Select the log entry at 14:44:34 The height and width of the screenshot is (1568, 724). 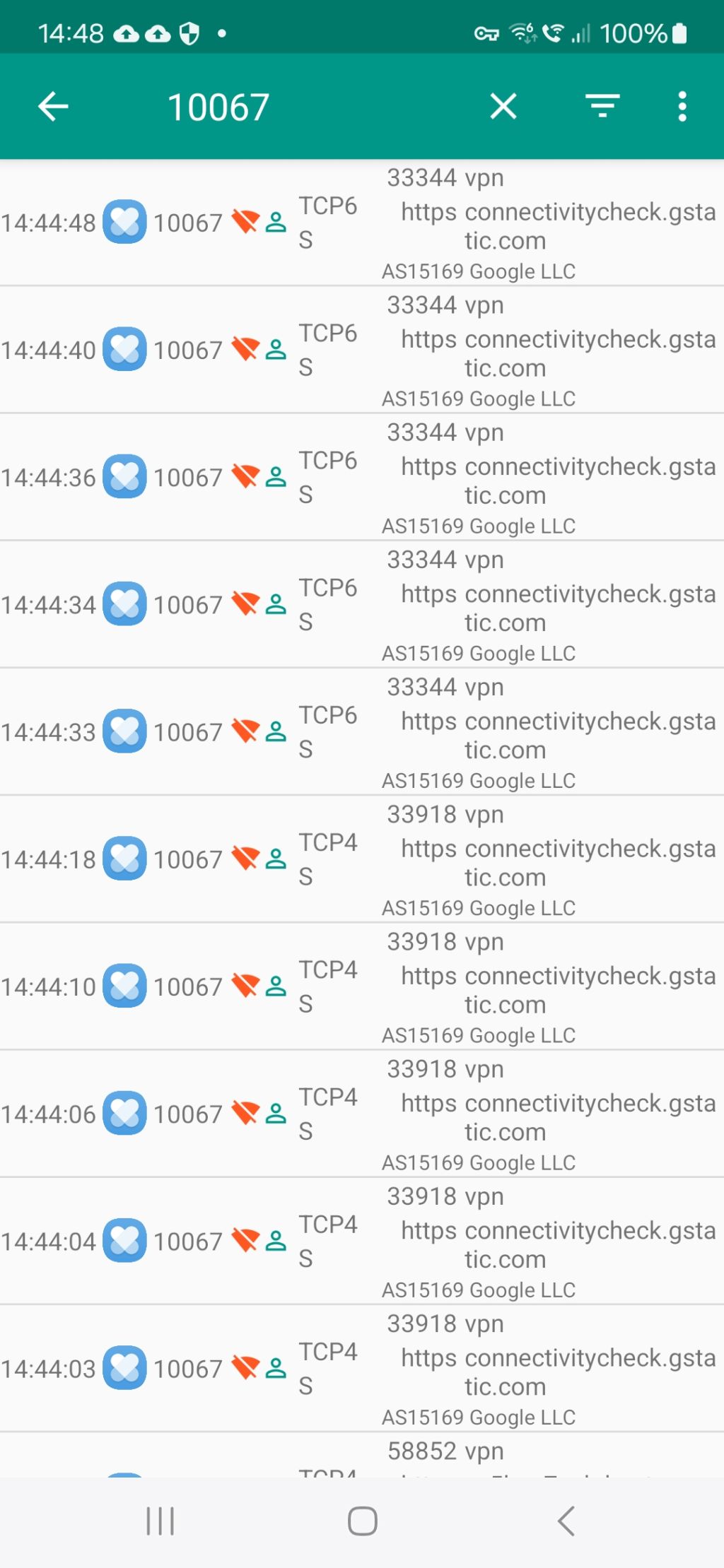[x=362, y=604]
